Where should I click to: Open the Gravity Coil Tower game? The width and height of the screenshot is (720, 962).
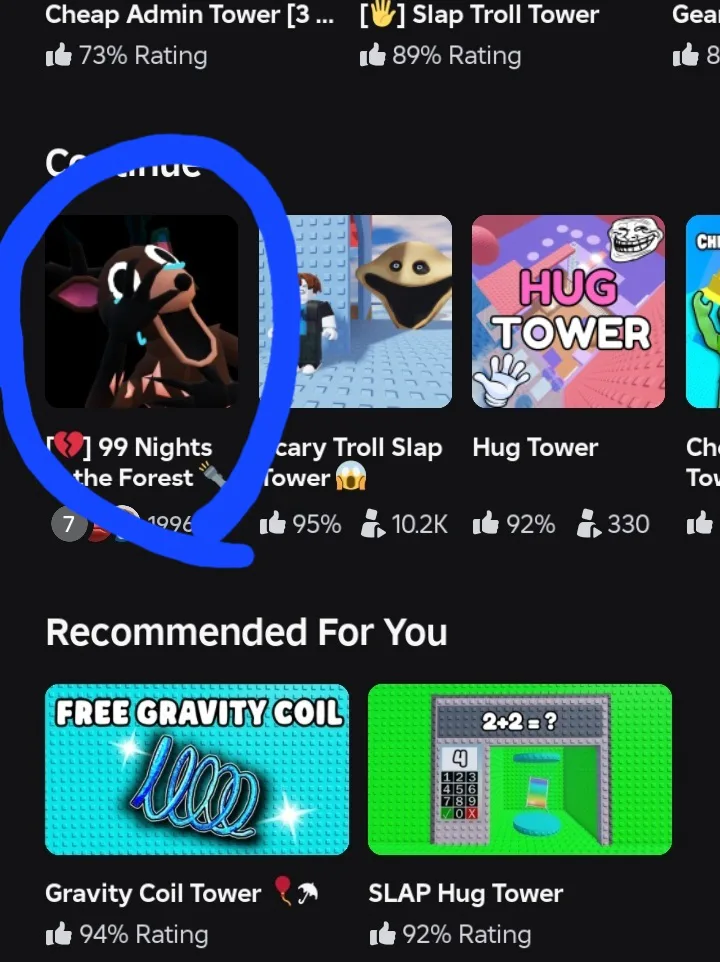coord(197,769)
